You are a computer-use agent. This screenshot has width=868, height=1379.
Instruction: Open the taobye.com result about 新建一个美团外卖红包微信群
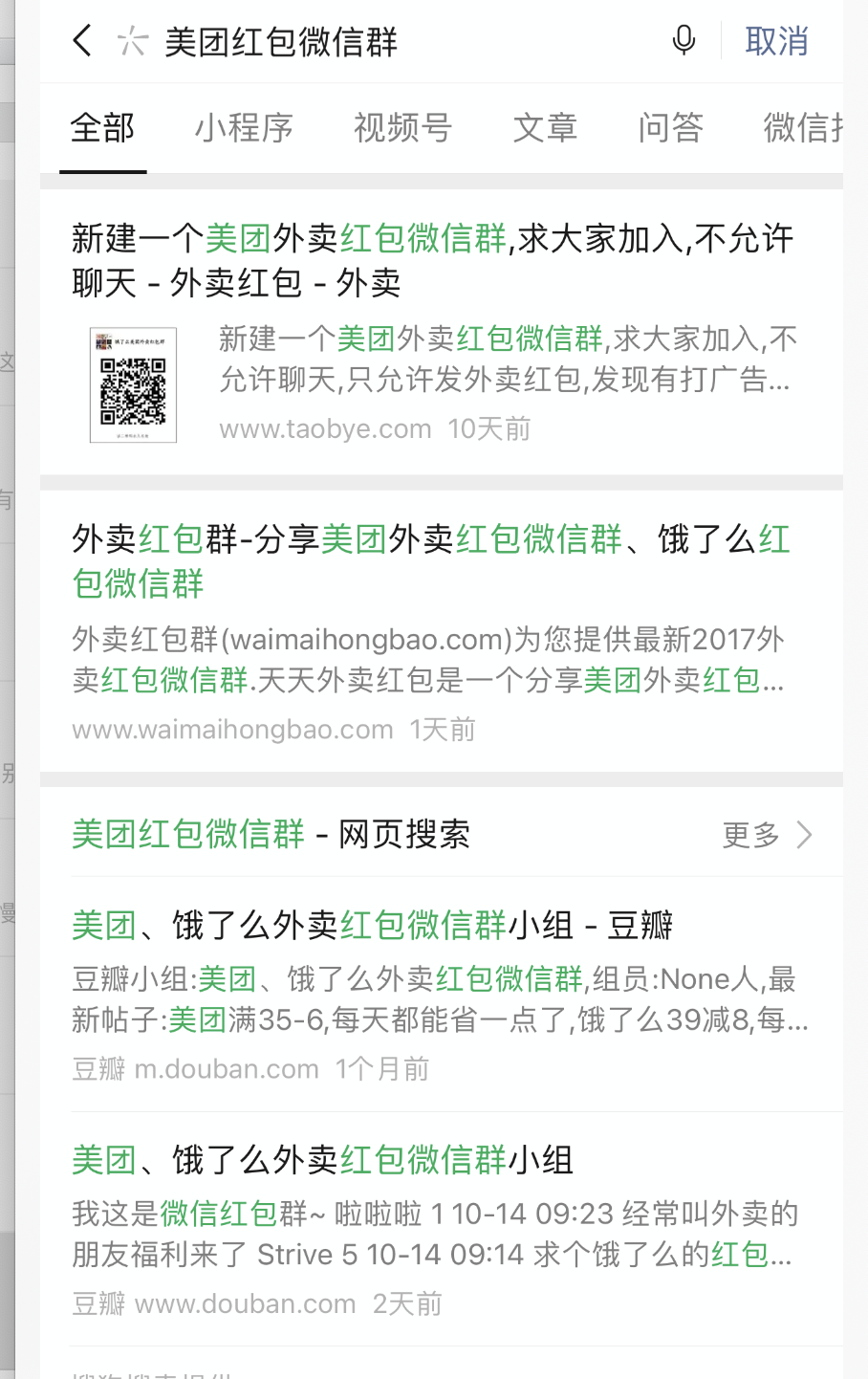pos(432,260)
